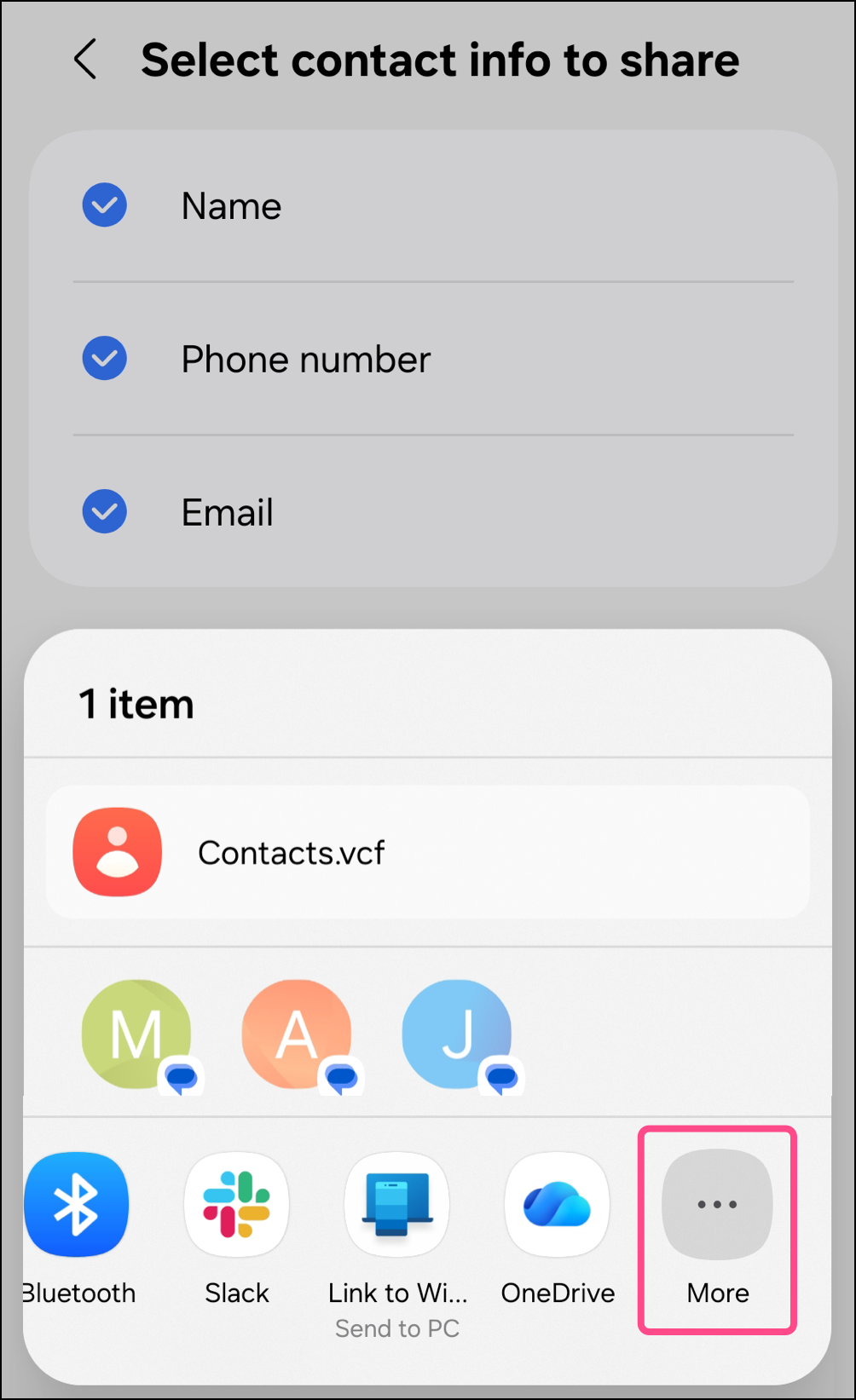The width and height of the screenshot is (856, 1400).
Task: Uncheck the Email checkbox
Action: coord(105,512)
